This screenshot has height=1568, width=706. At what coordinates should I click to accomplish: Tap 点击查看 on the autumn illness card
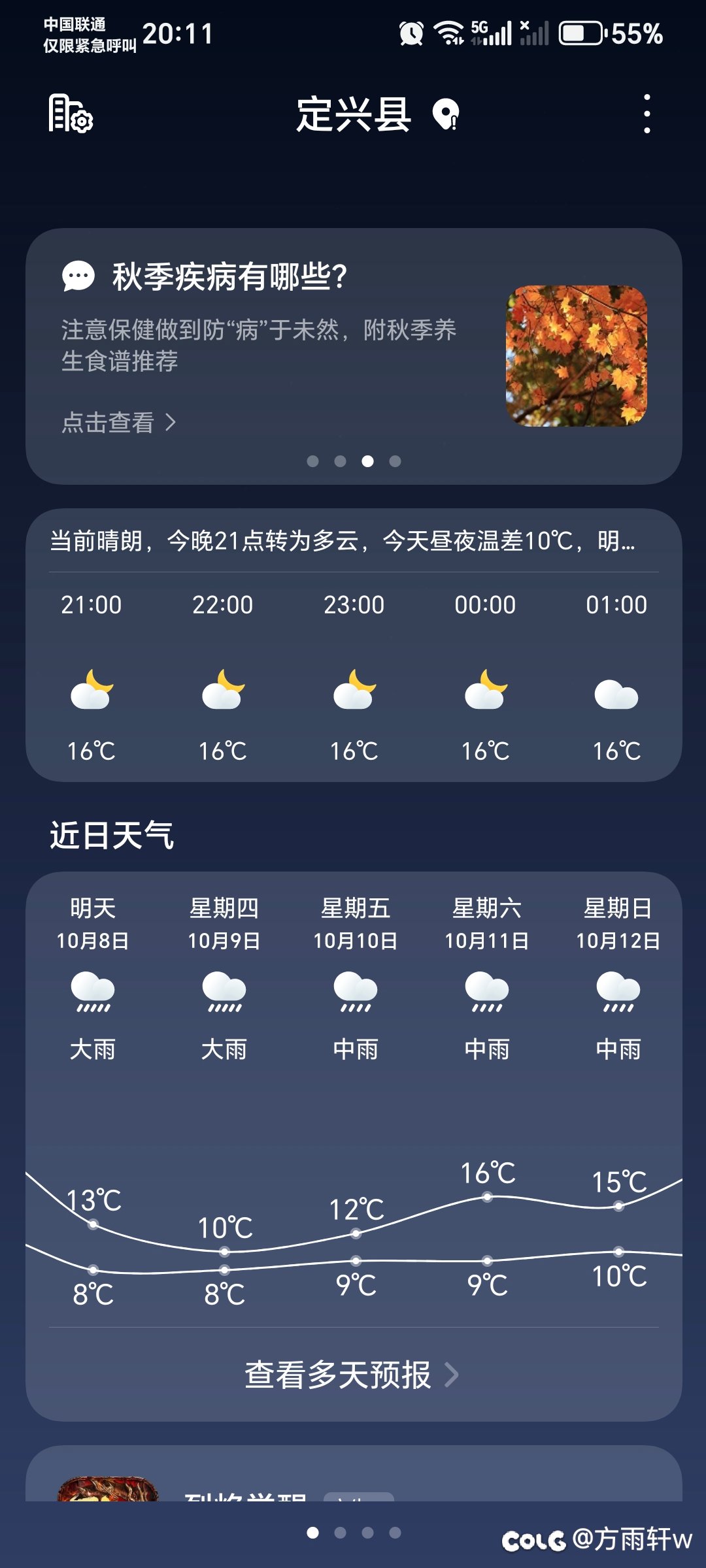coord(118,423)
